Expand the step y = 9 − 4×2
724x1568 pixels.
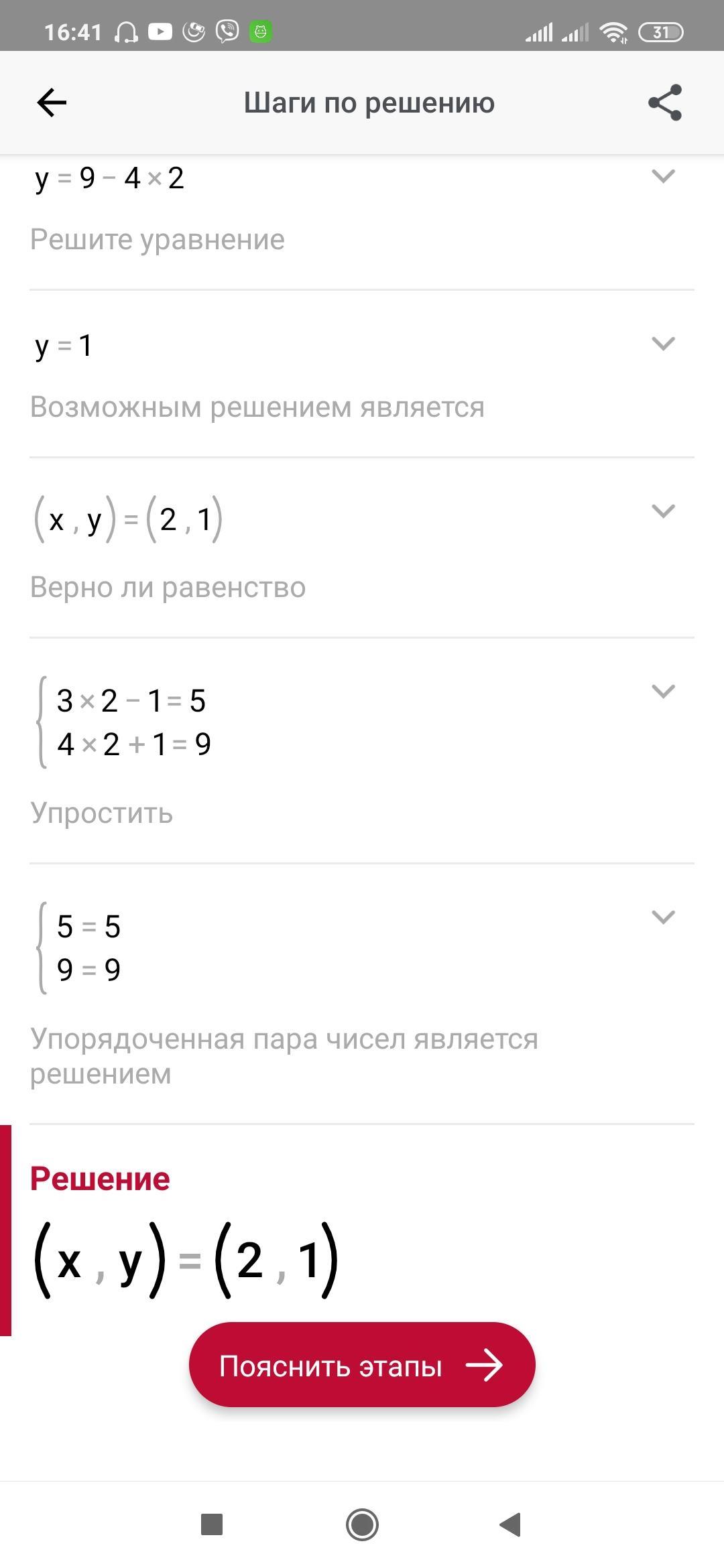coord(663,176)
